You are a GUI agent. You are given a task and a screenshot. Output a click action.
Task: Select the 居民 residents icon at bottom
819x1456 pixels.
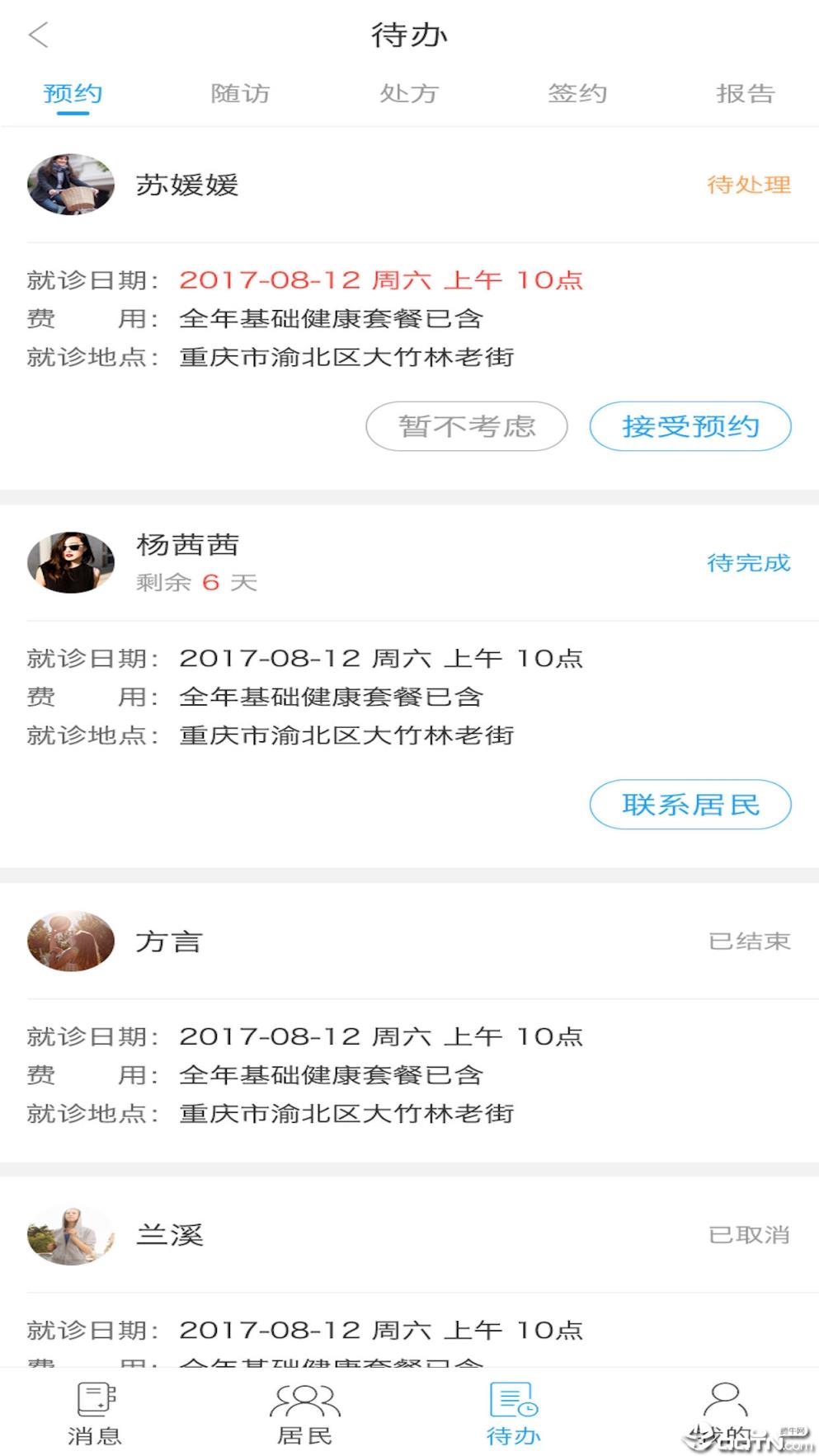pyautogui.click(x=306, y=1406)
